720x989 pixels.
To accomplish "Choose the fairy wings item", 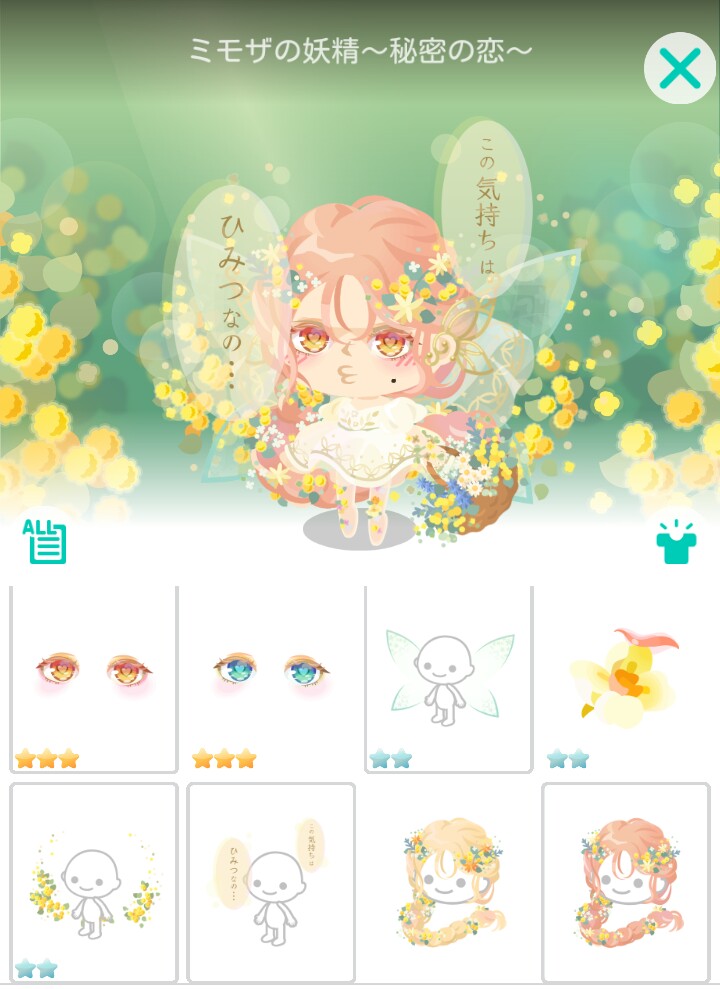I will point(448,679).
